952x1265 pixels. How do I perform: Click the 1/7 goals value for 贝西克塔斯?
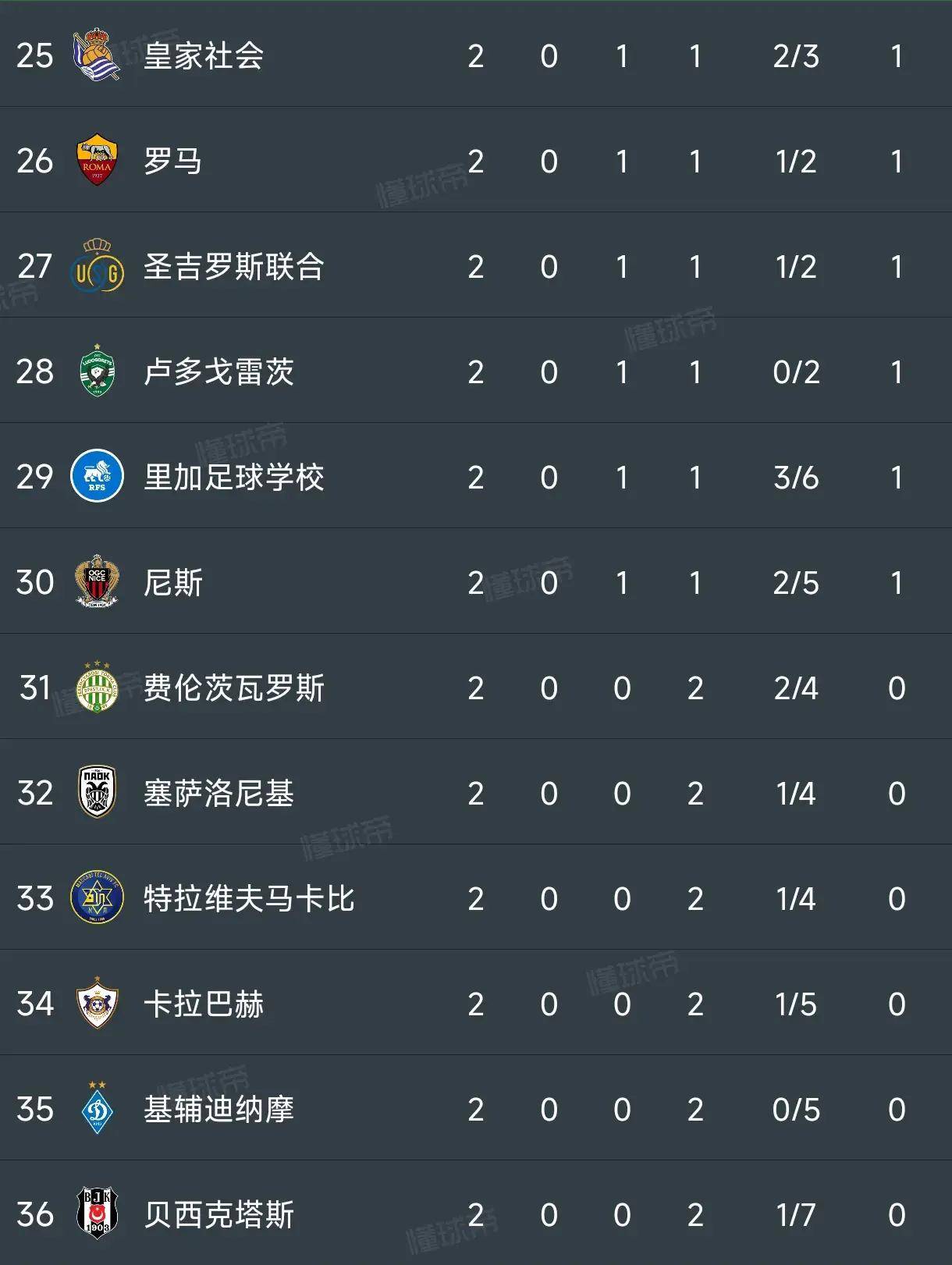[794, 1216]
